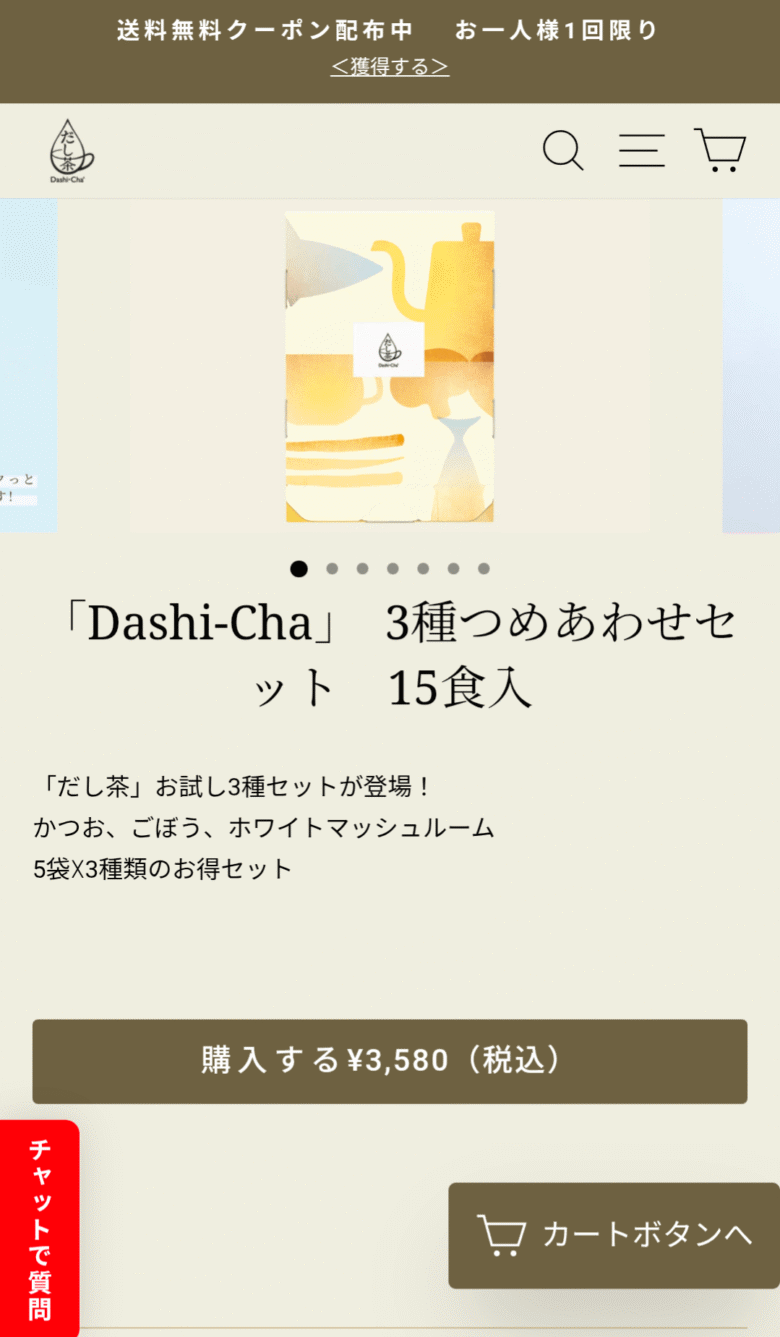Open the hamburger menu
Image resolution: width=780 pixels, height=1337 pixels.
[641, 150]
